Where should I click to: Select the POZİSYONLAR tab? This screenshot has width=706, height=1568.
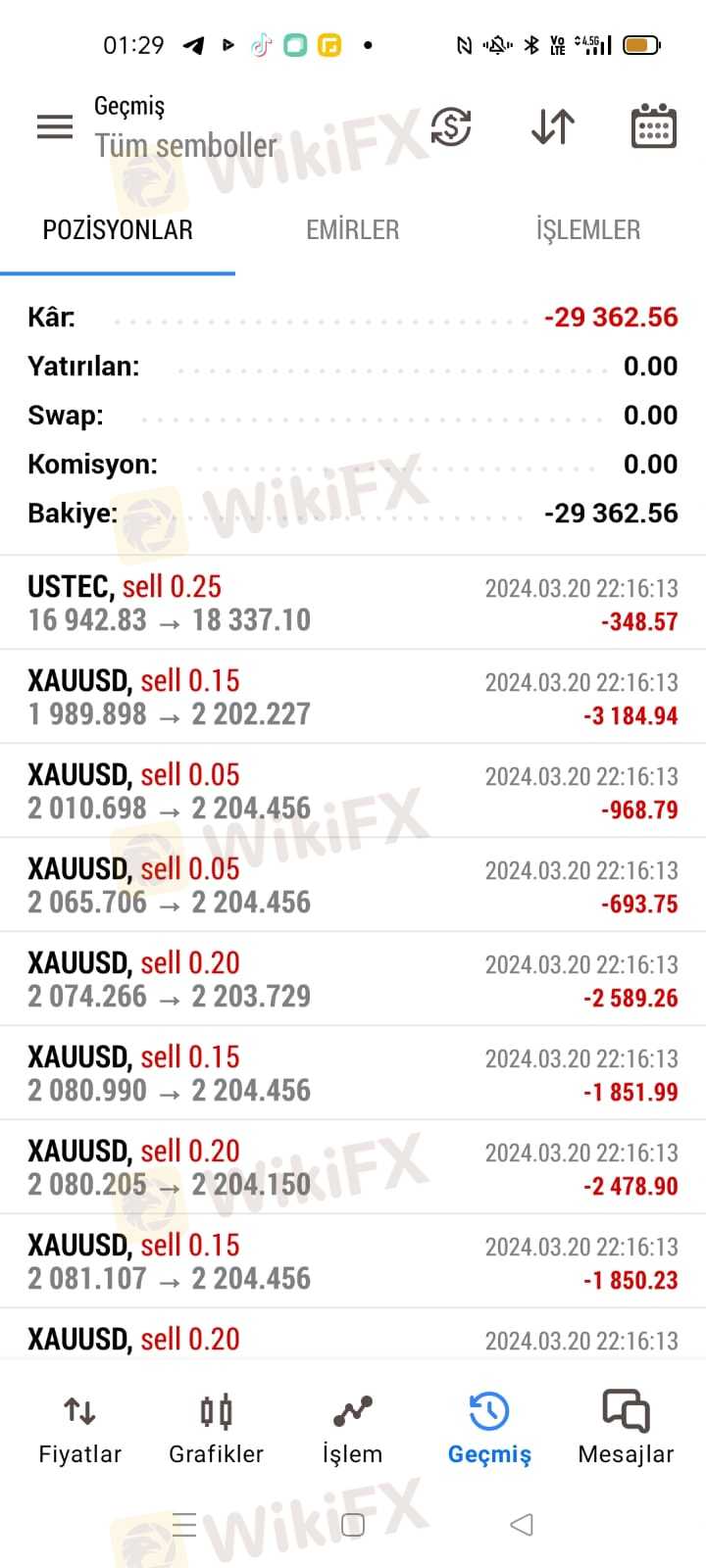click(x=118, y=230)
